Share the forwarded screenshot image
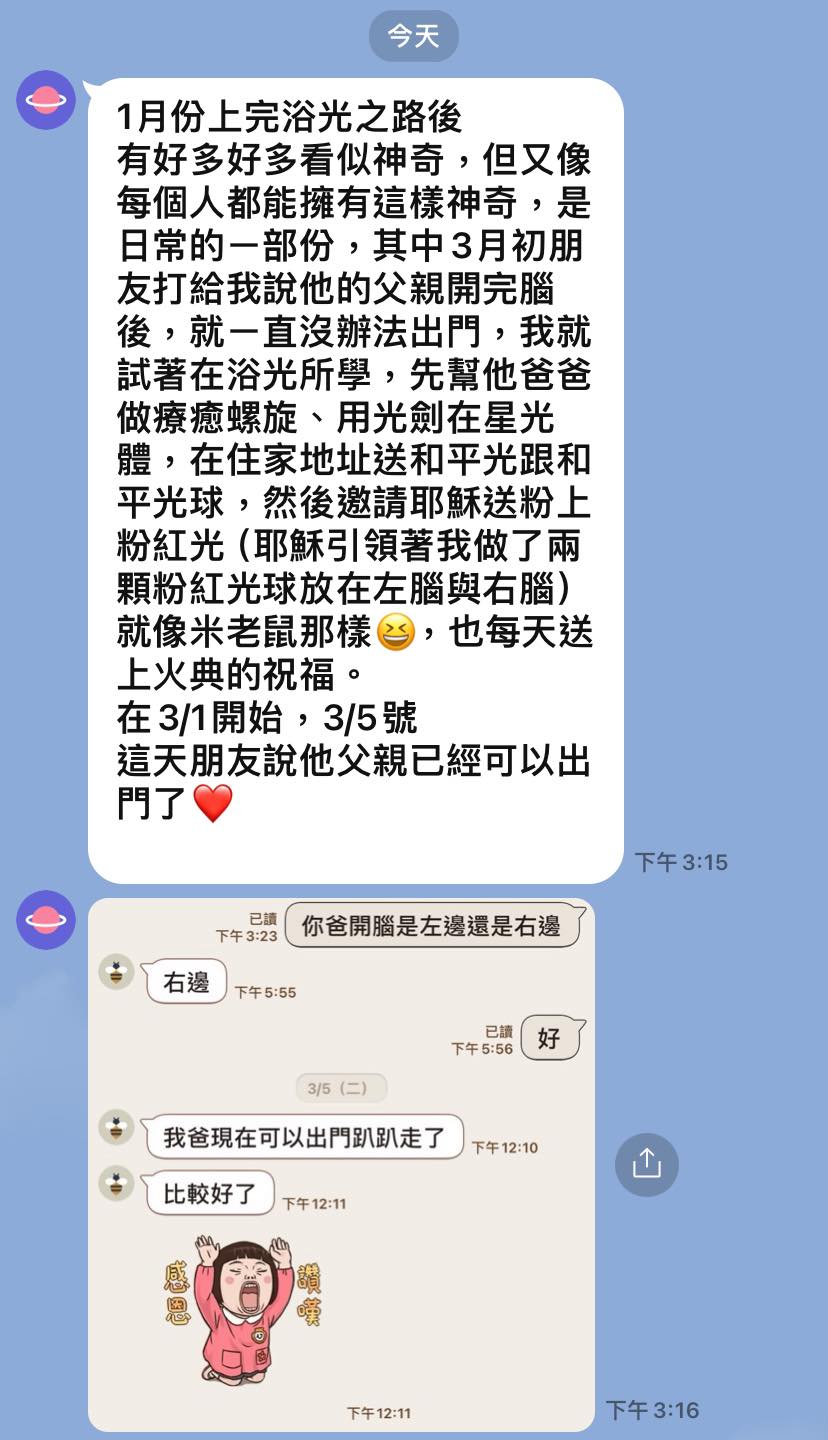Screen dimensions: 828x1440 646,1165
